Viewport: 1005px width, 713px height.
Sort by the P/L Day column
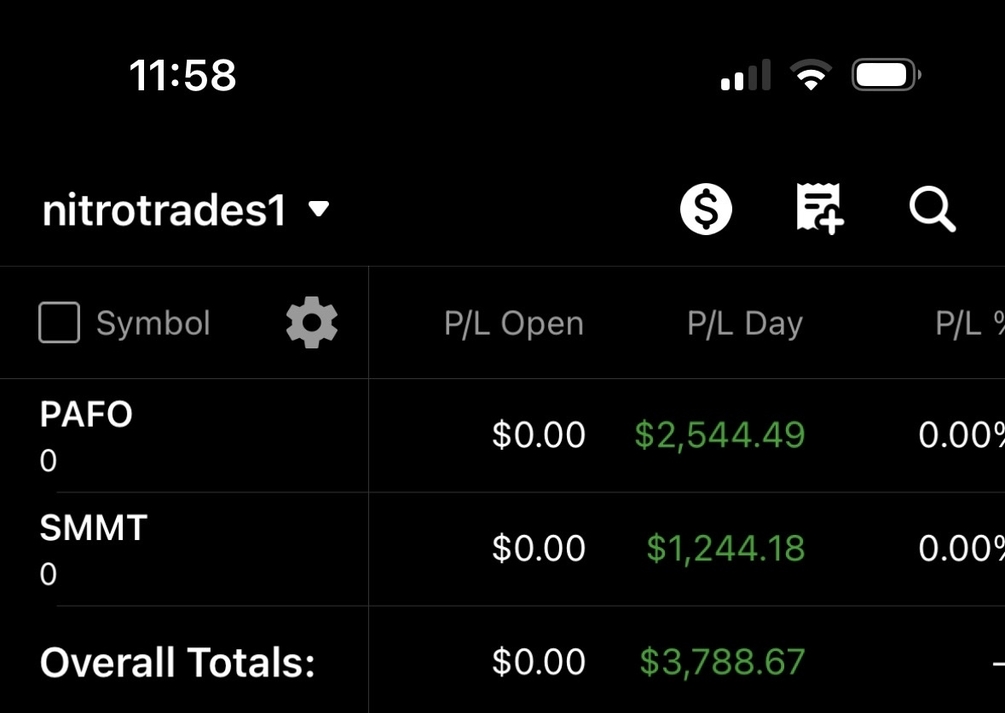(x=745, y=323)
